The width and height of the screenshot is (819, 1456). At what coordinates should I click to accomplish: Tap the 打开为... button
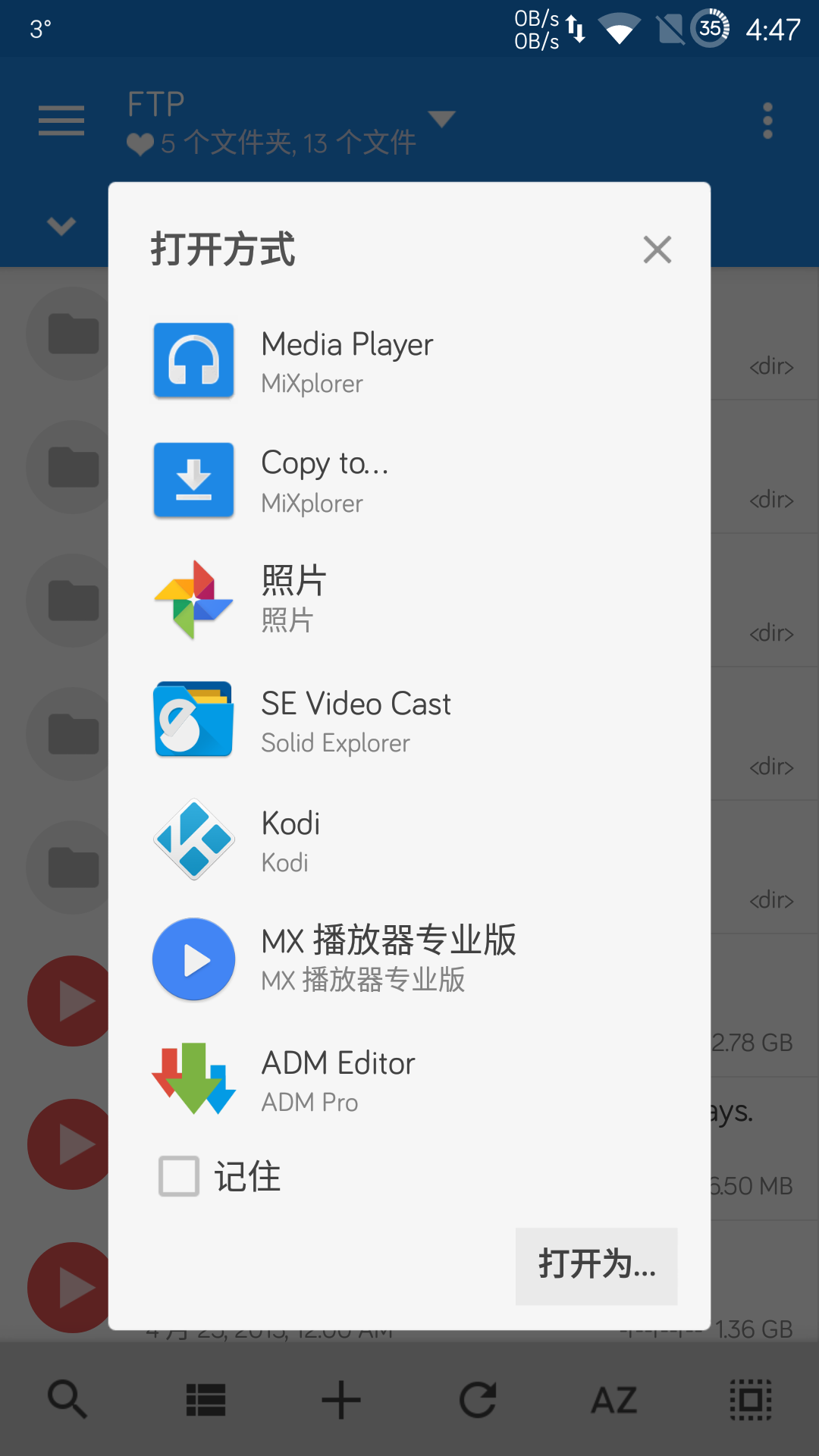coord(596,1266)
